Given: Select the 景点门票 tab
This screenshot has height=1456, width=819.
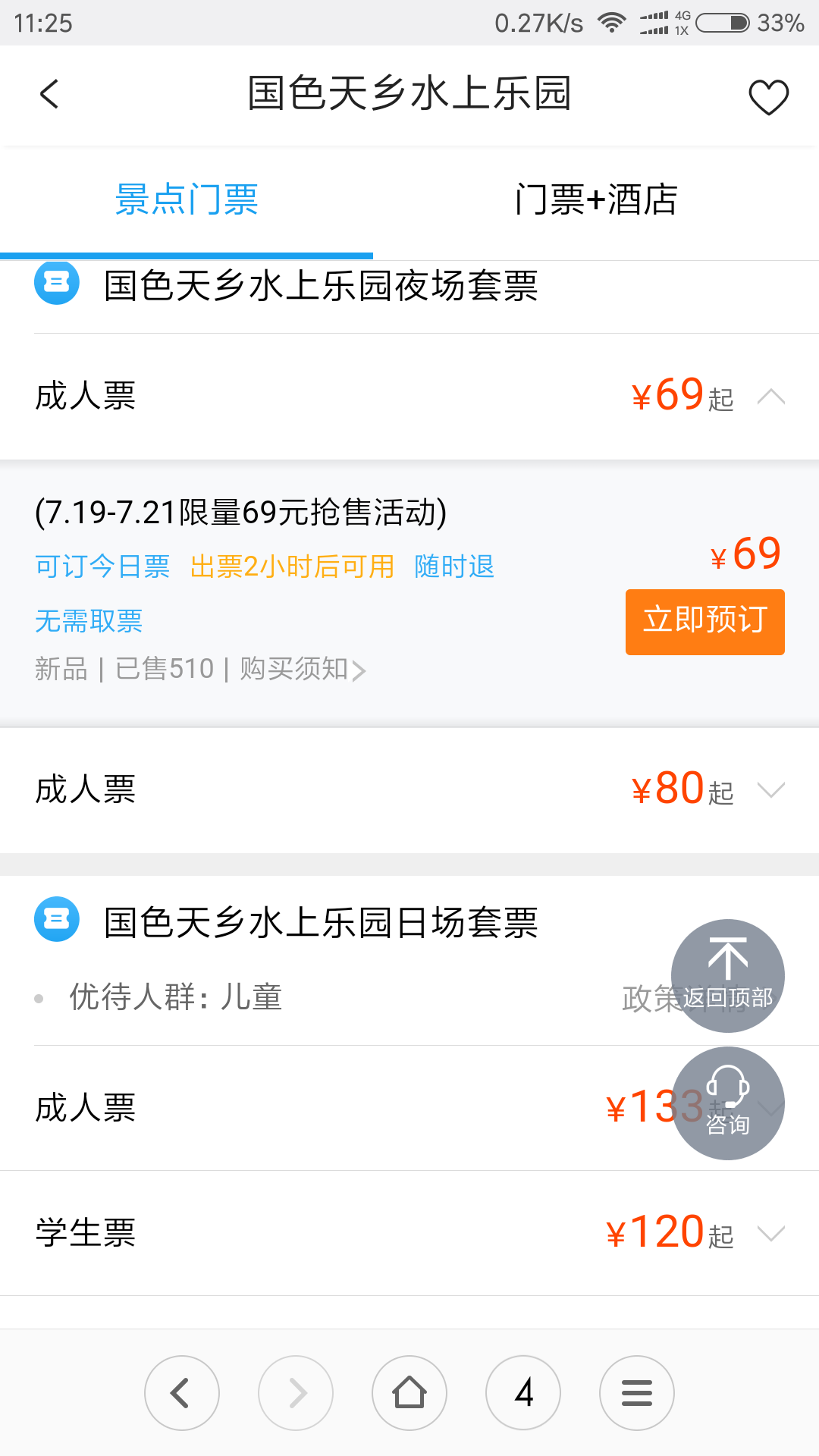Looking at the screenshot, I should [187, 199].
